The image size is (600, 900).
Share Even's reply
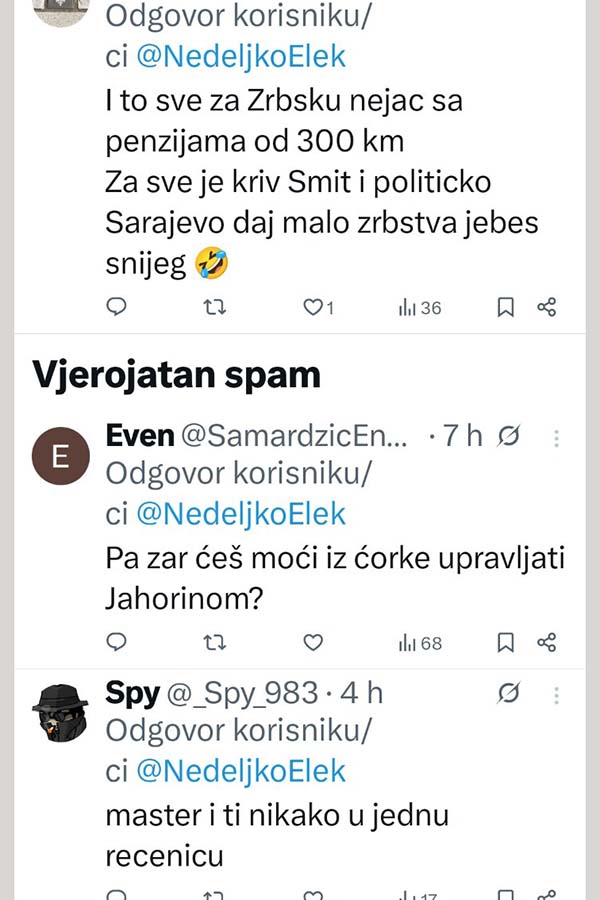547,642
